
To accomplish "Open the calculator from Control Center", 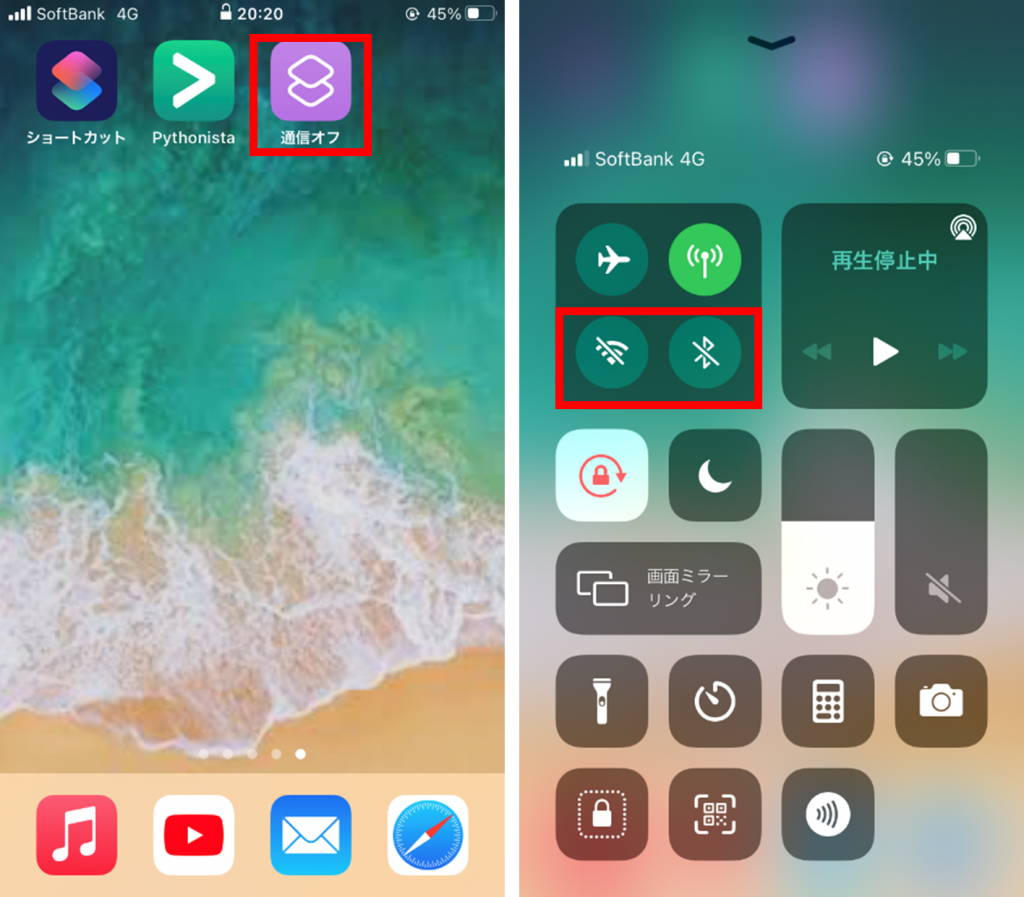I will (x=827, y=701).
